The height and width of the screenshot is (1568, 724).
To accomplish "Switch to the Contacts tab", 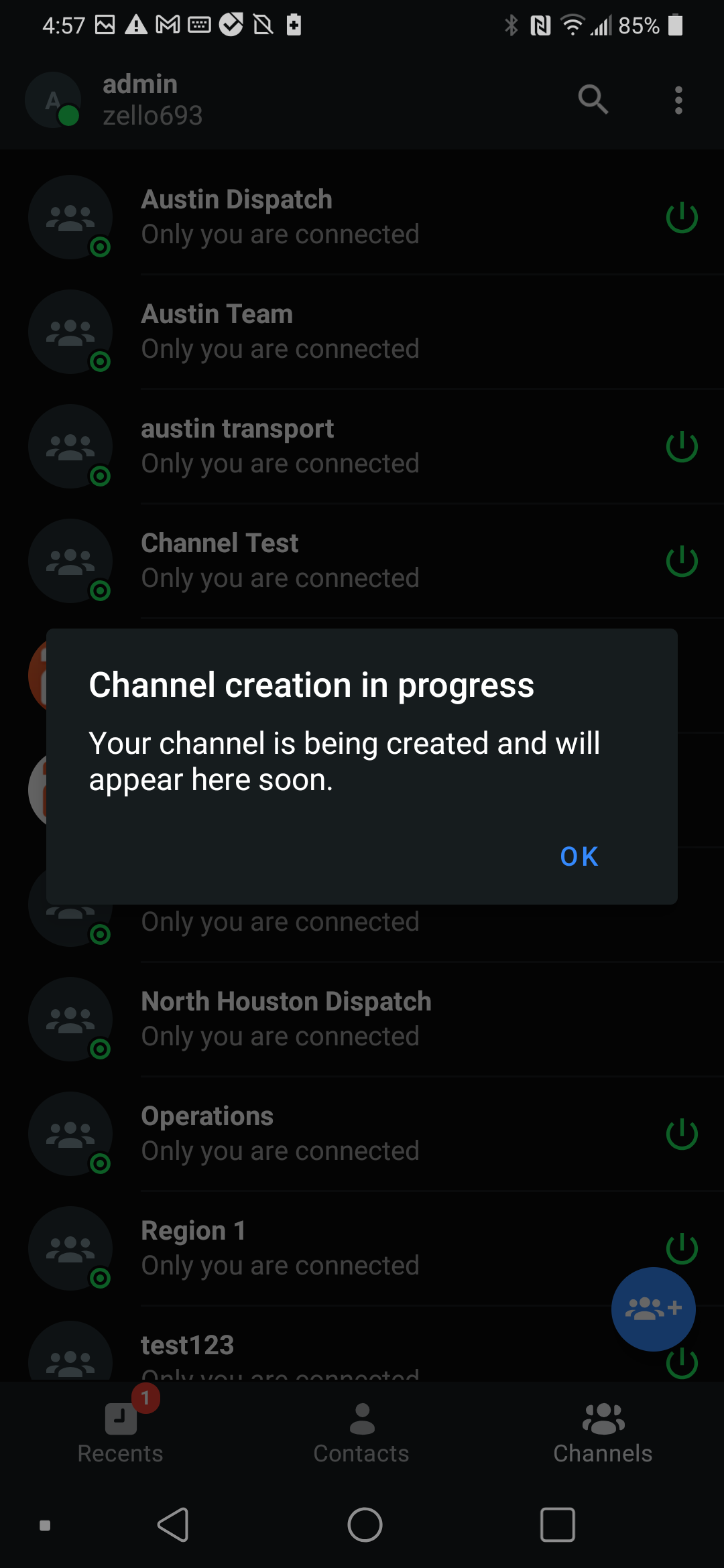I will point(361,1433).
